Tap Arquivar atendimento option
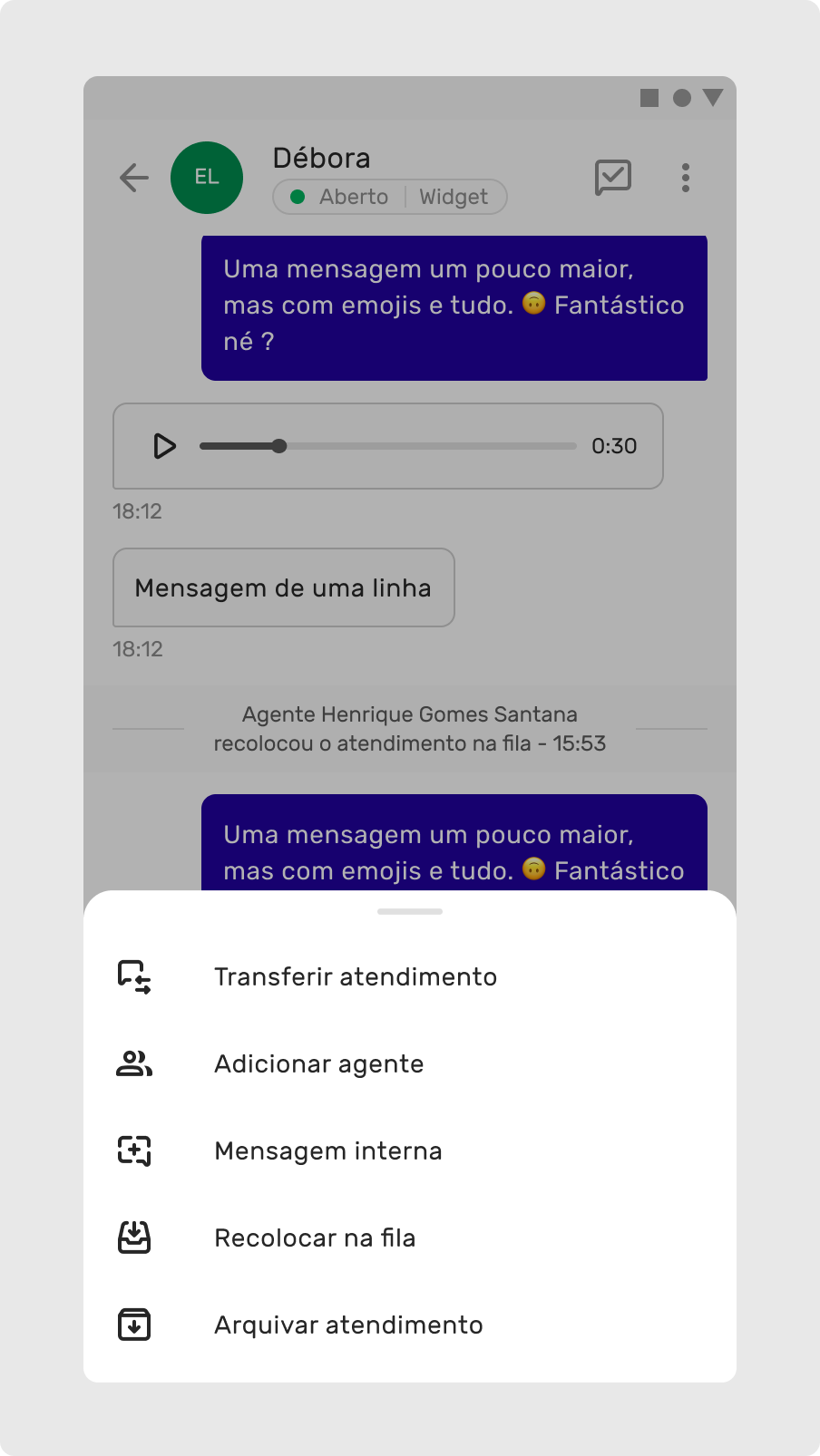 347,1325
